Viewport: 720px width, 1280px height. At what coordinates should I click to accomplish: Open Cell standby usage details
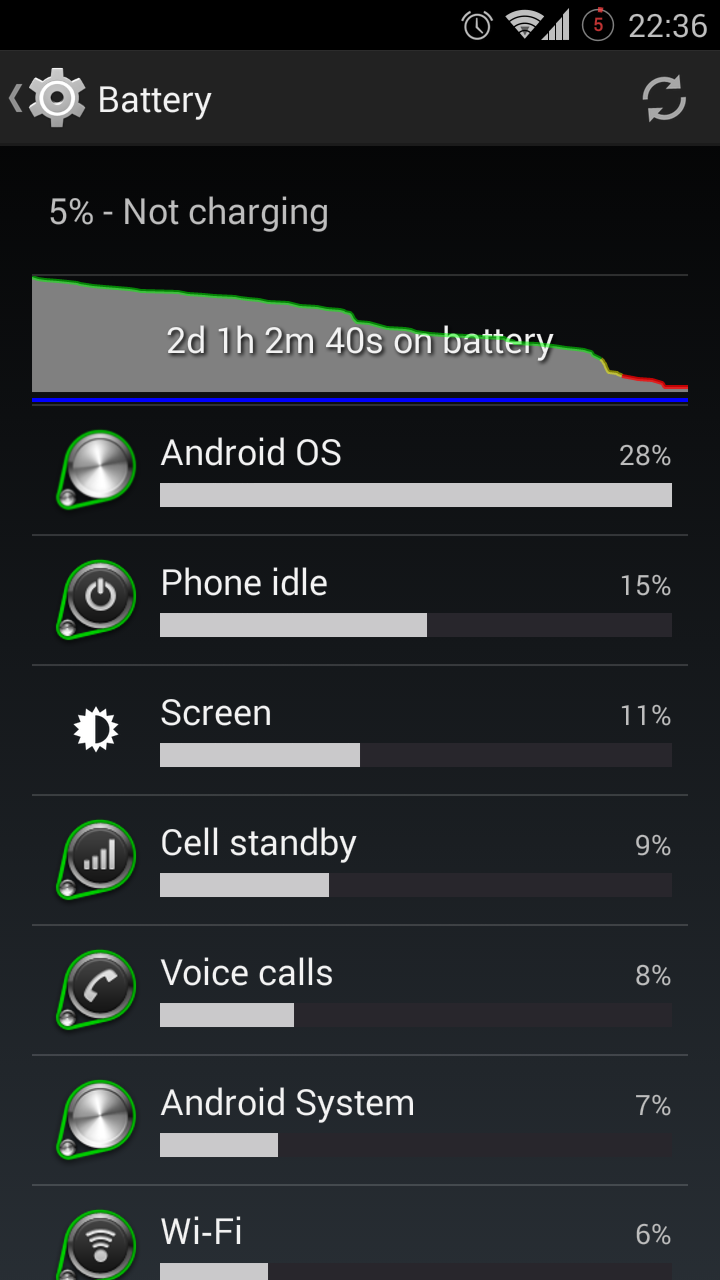(x=360, y=860)
